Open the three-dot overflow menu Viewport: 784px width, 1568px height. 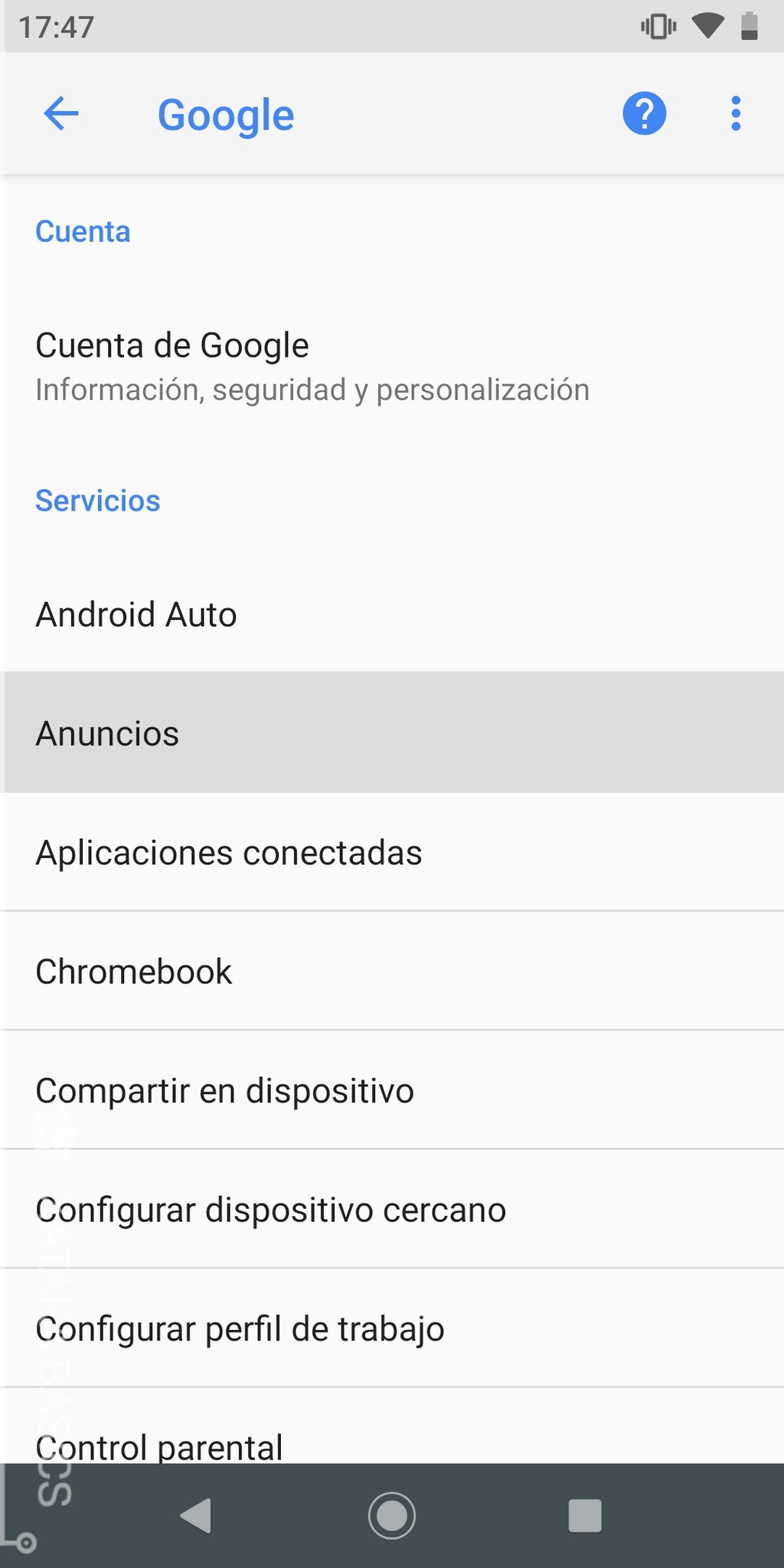click(736, 113)
